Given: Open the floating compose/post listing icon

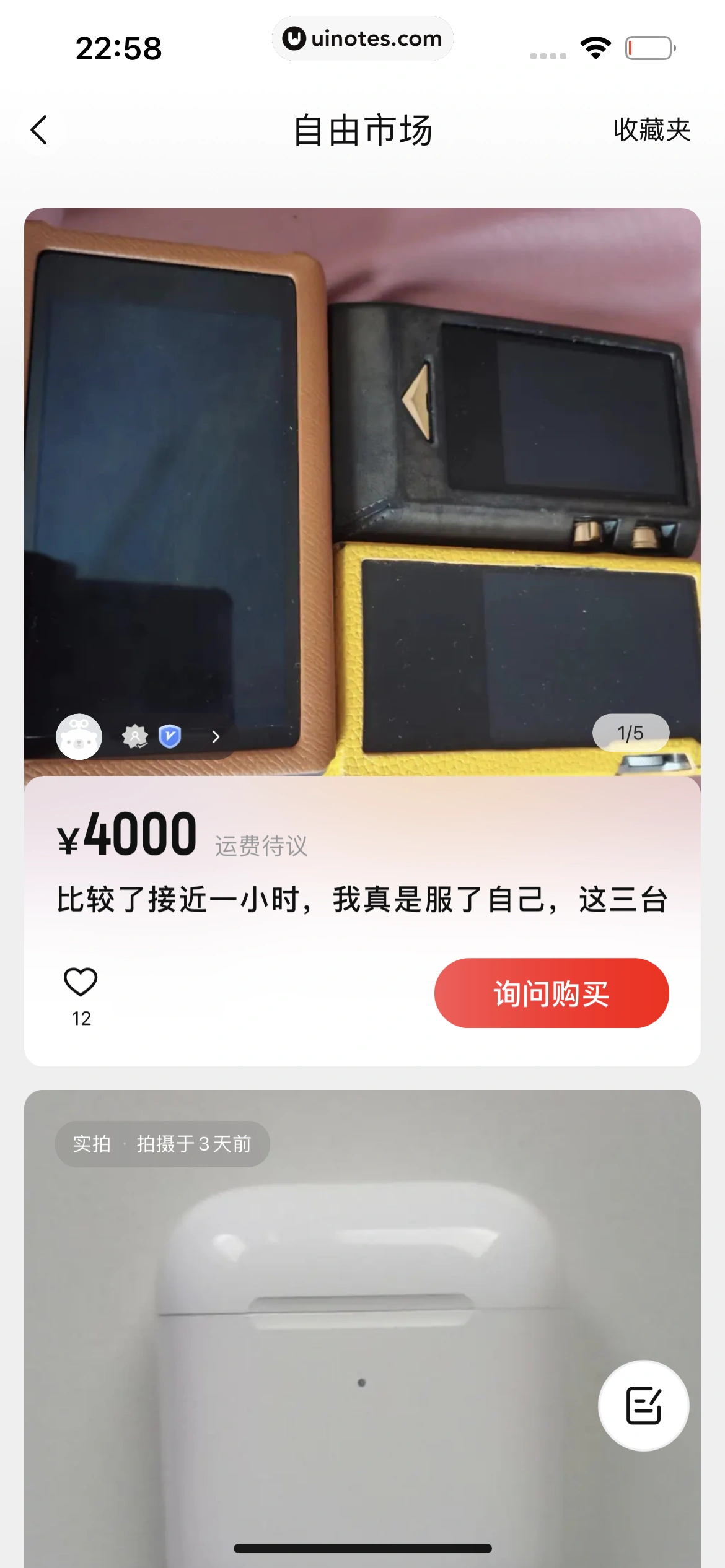Looking at the screenshot, I should (x=643, y=1406).
